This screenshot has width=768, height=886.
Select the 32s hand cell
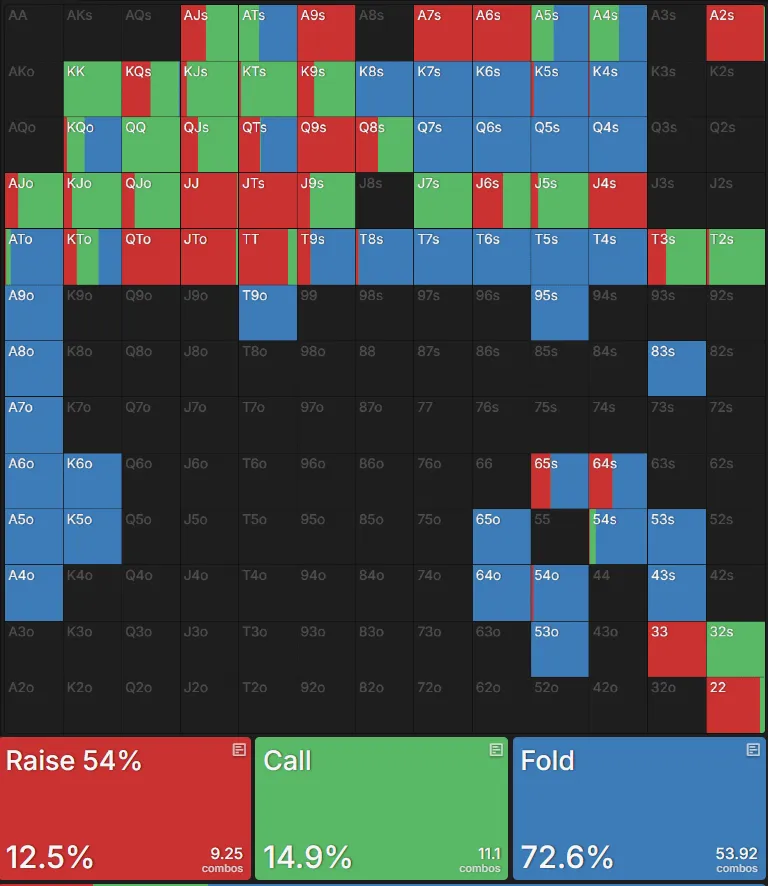pos(735,649)
